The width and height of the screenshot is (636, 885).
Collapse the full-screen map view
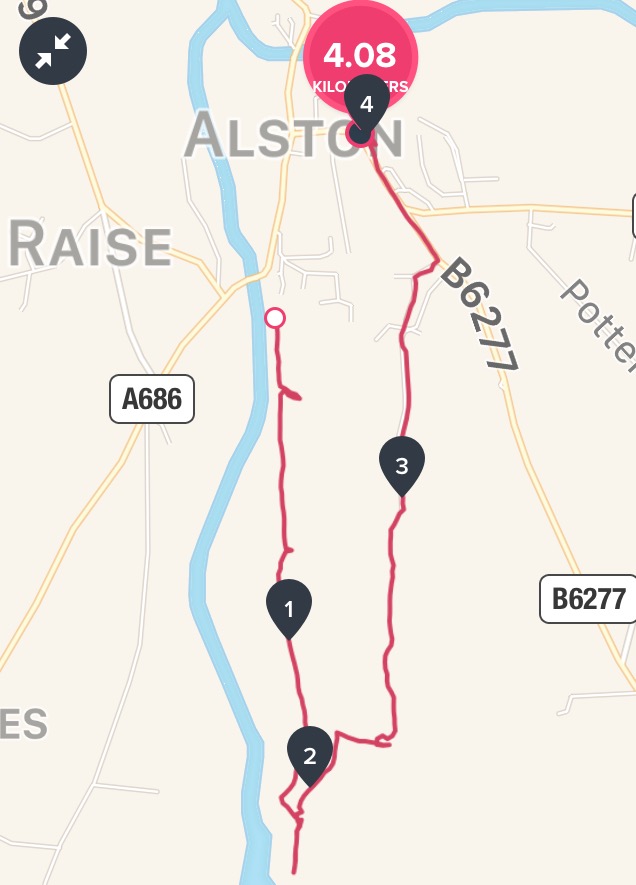click(53, 51)
